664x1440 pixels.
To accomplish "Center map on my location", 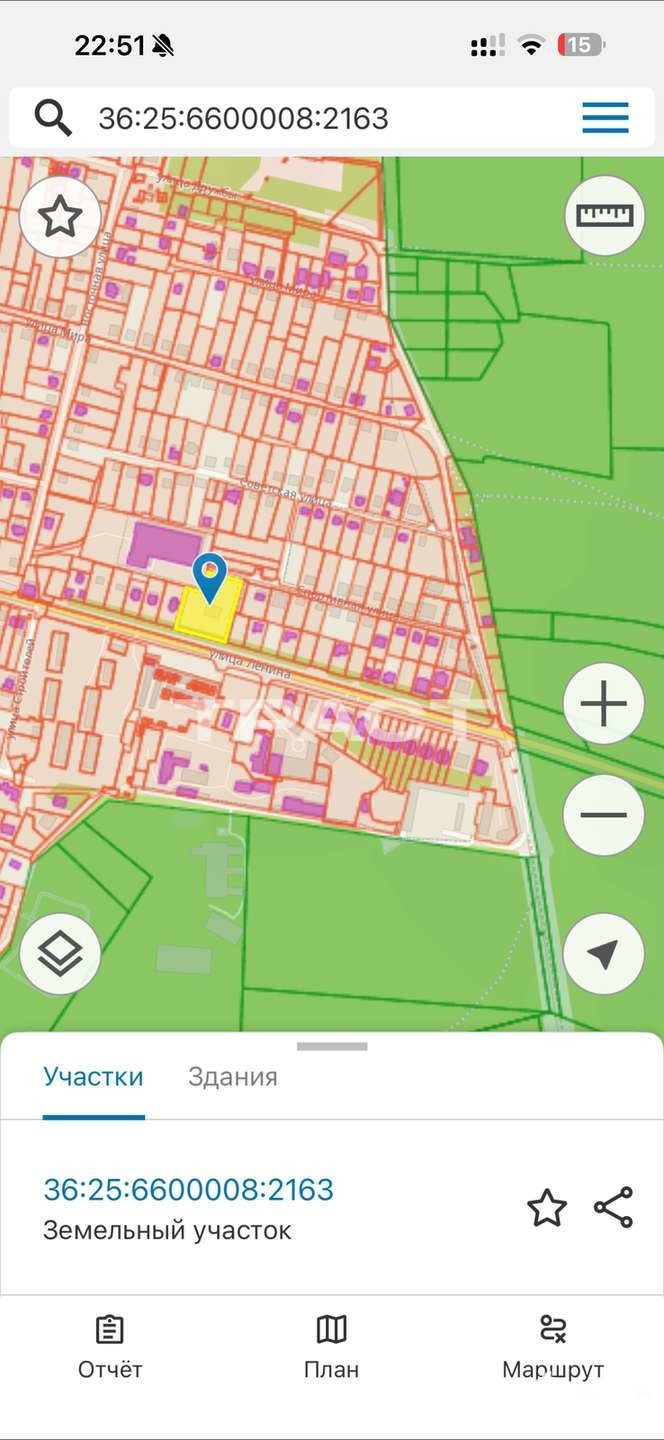I will [x=604, y=955].
